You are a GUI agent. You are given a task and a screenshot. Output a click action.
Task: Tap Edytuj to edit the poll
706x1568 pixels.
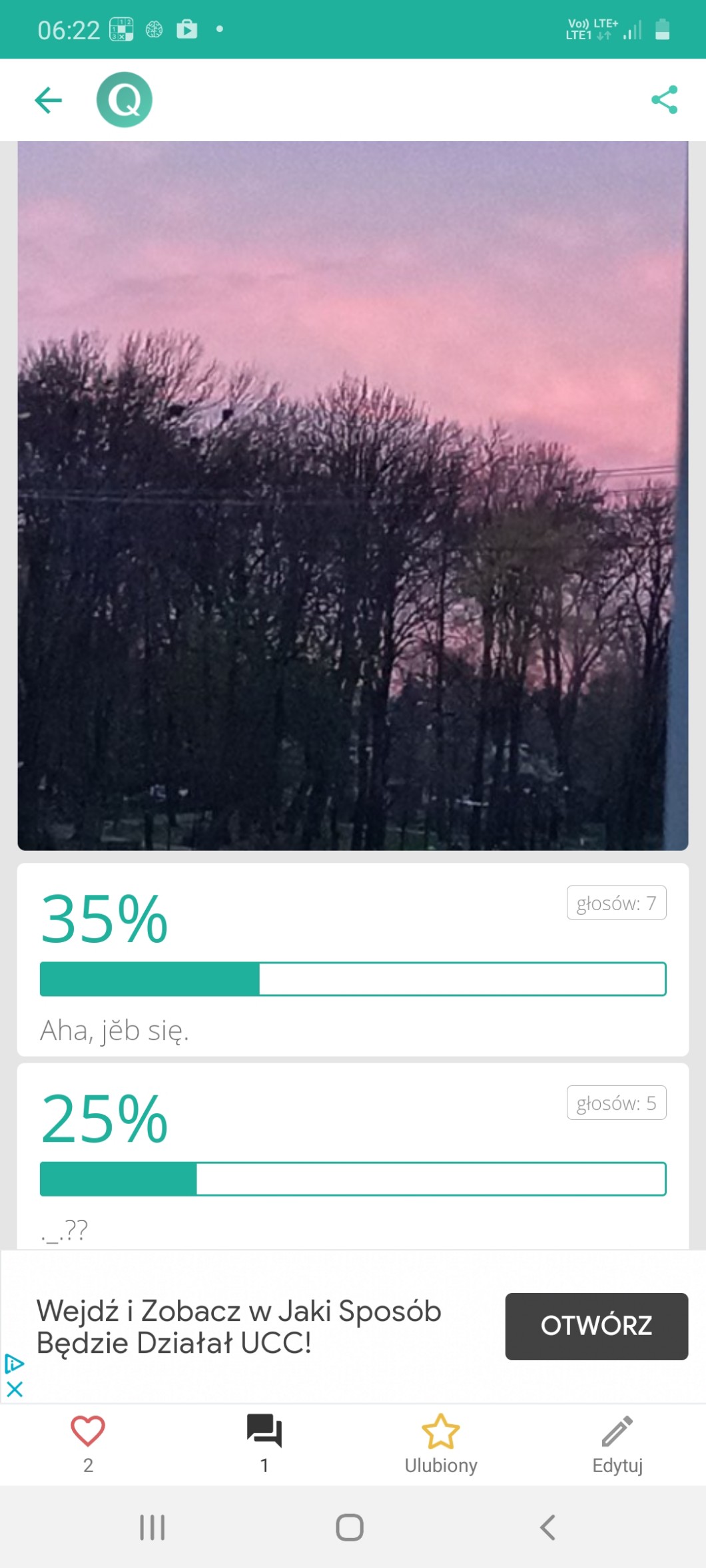coord(617,1443)
